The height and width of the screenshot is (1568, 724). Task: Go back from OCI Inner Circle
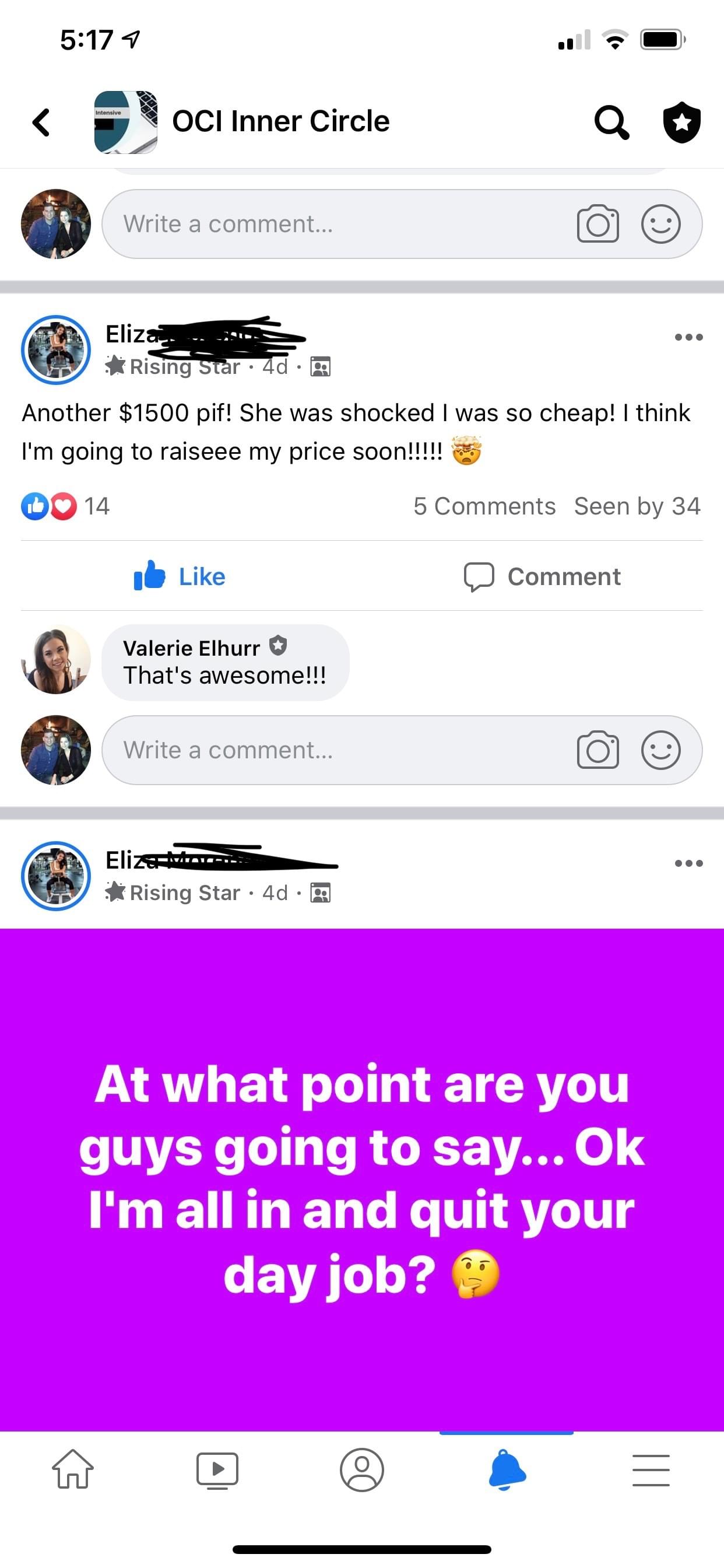click(x=41, y=123)
